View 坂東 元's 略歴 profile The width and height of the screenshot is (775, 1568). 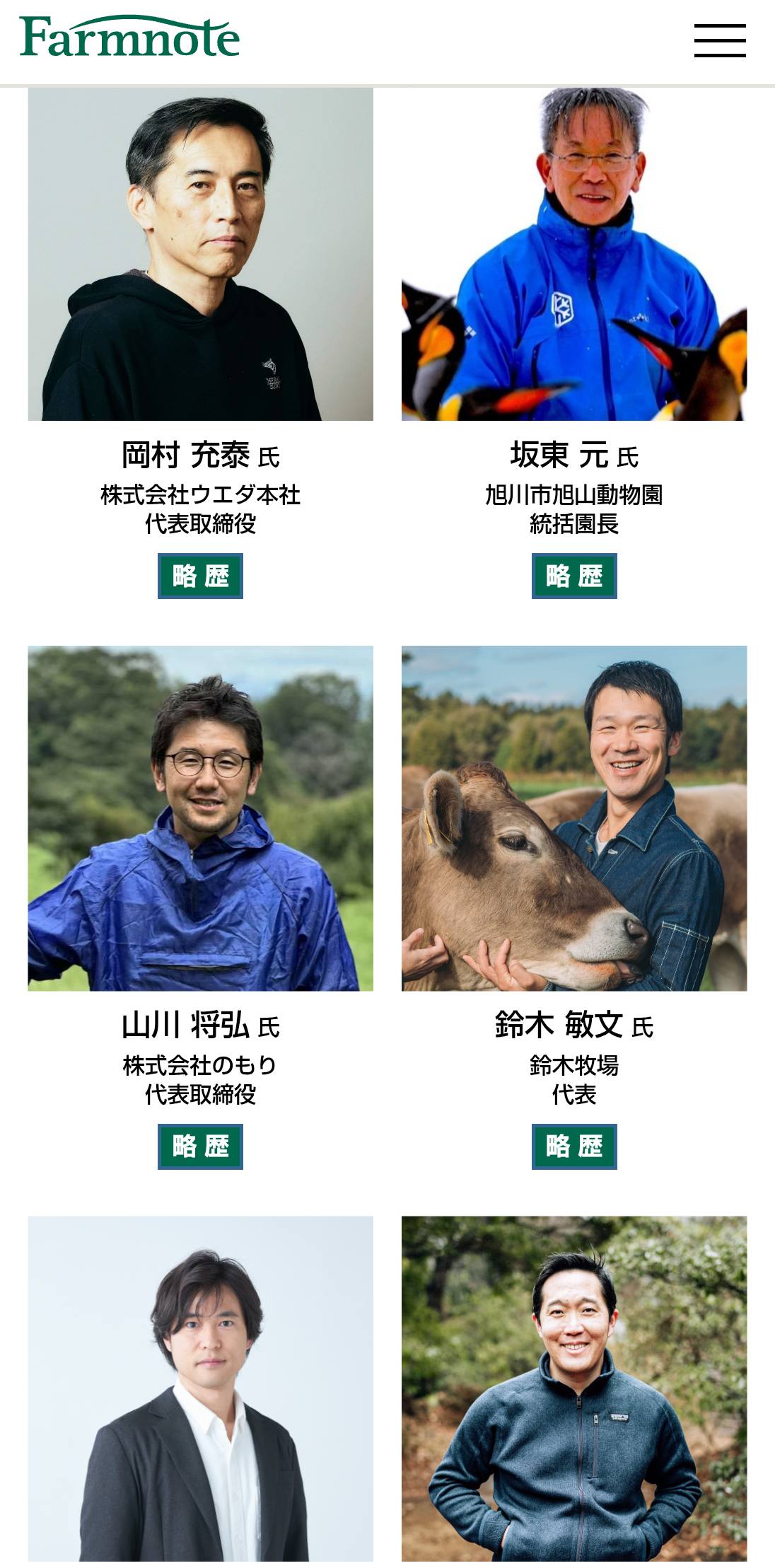point(573,576)
